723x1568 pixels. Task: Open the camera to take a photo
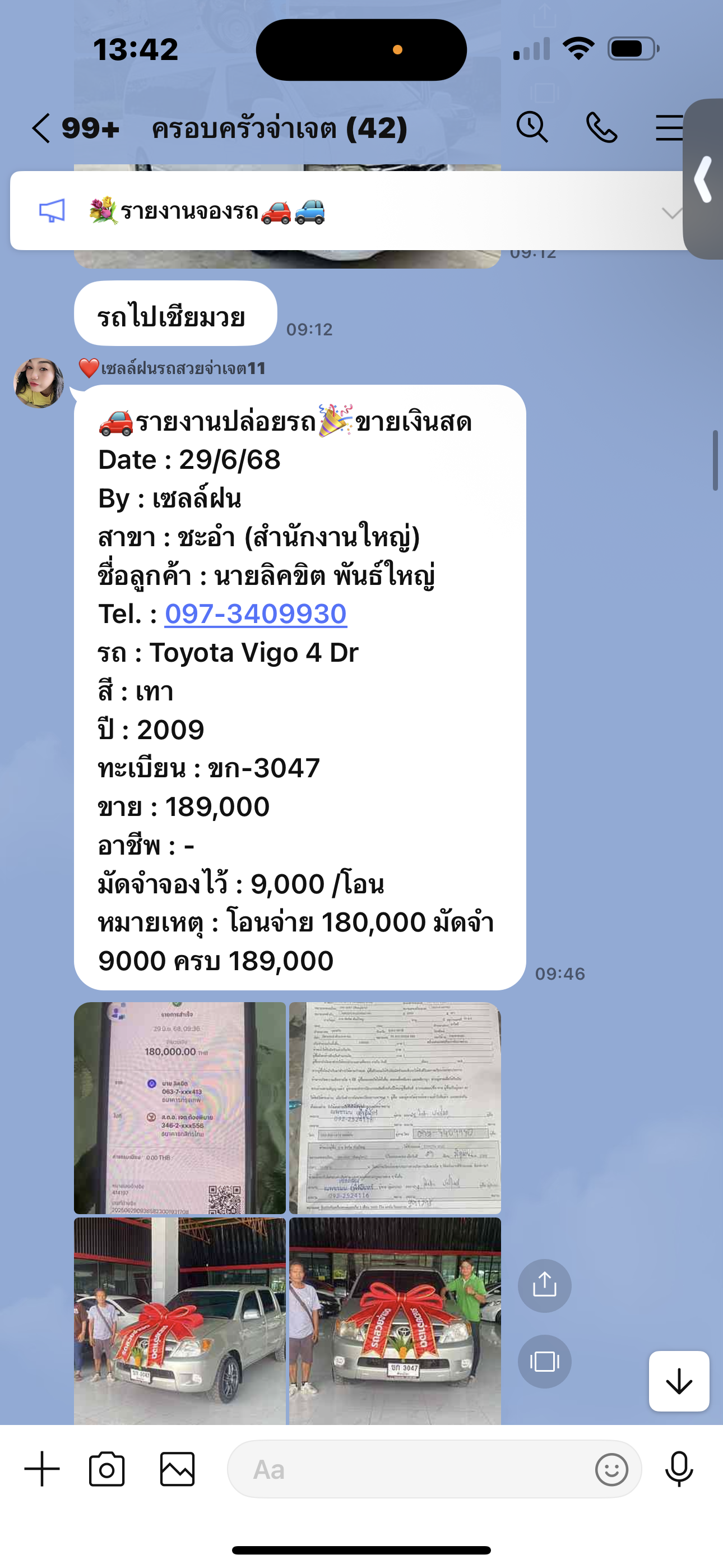point(107,1469)
